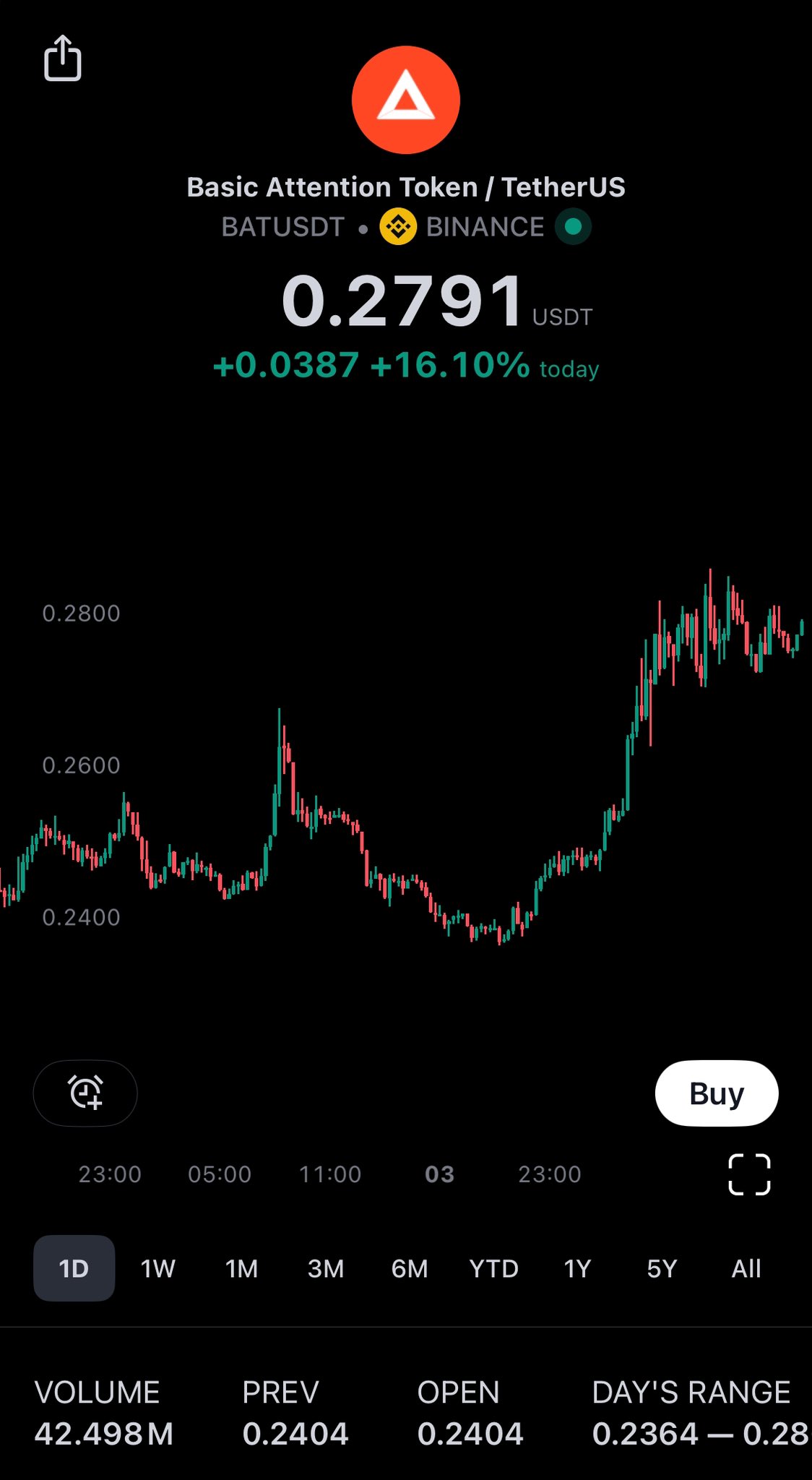View the 1Y chart range

(577, 1268)
